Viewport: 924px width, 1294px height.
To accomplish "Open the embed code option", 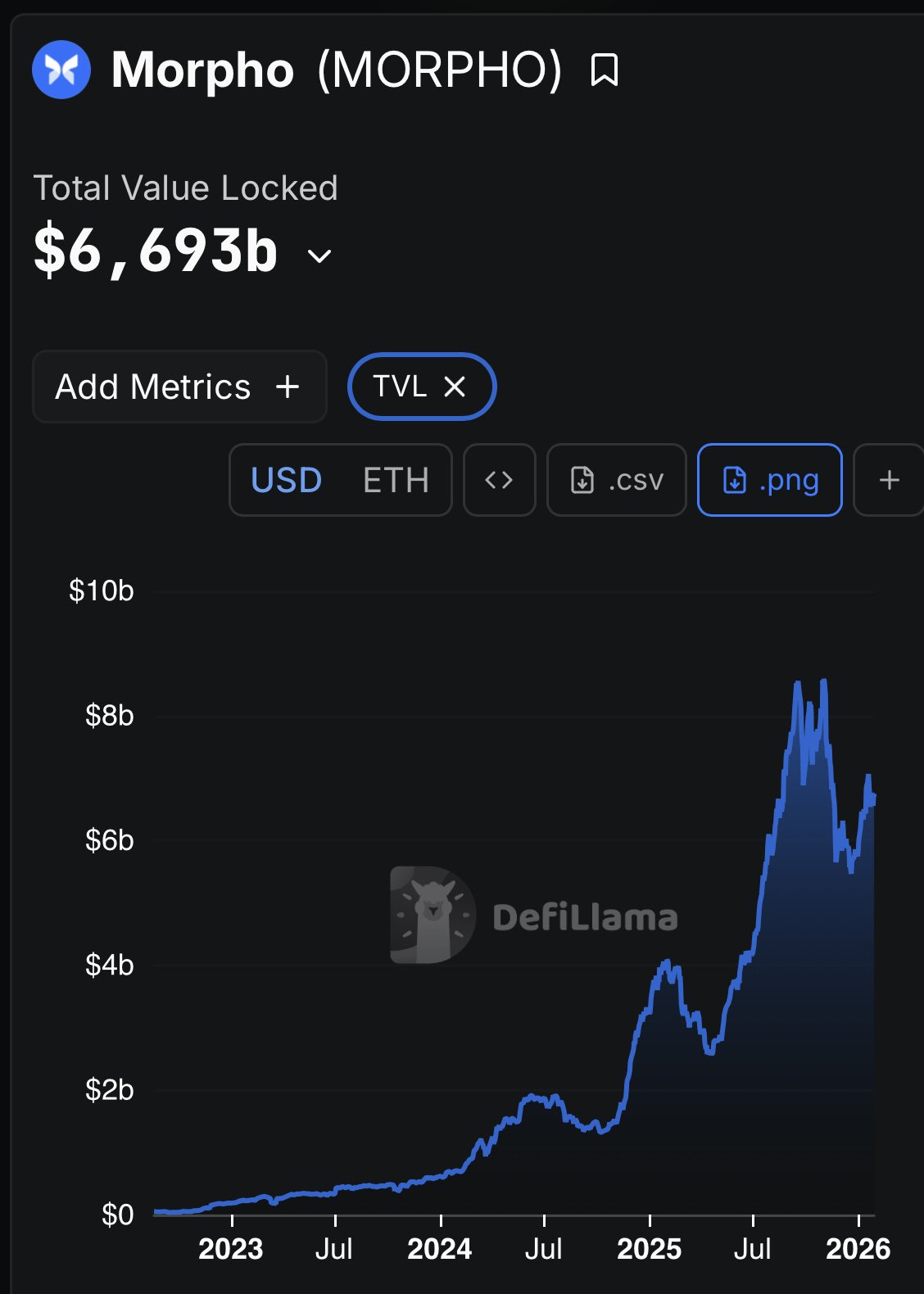I will (x=499, y=480).
